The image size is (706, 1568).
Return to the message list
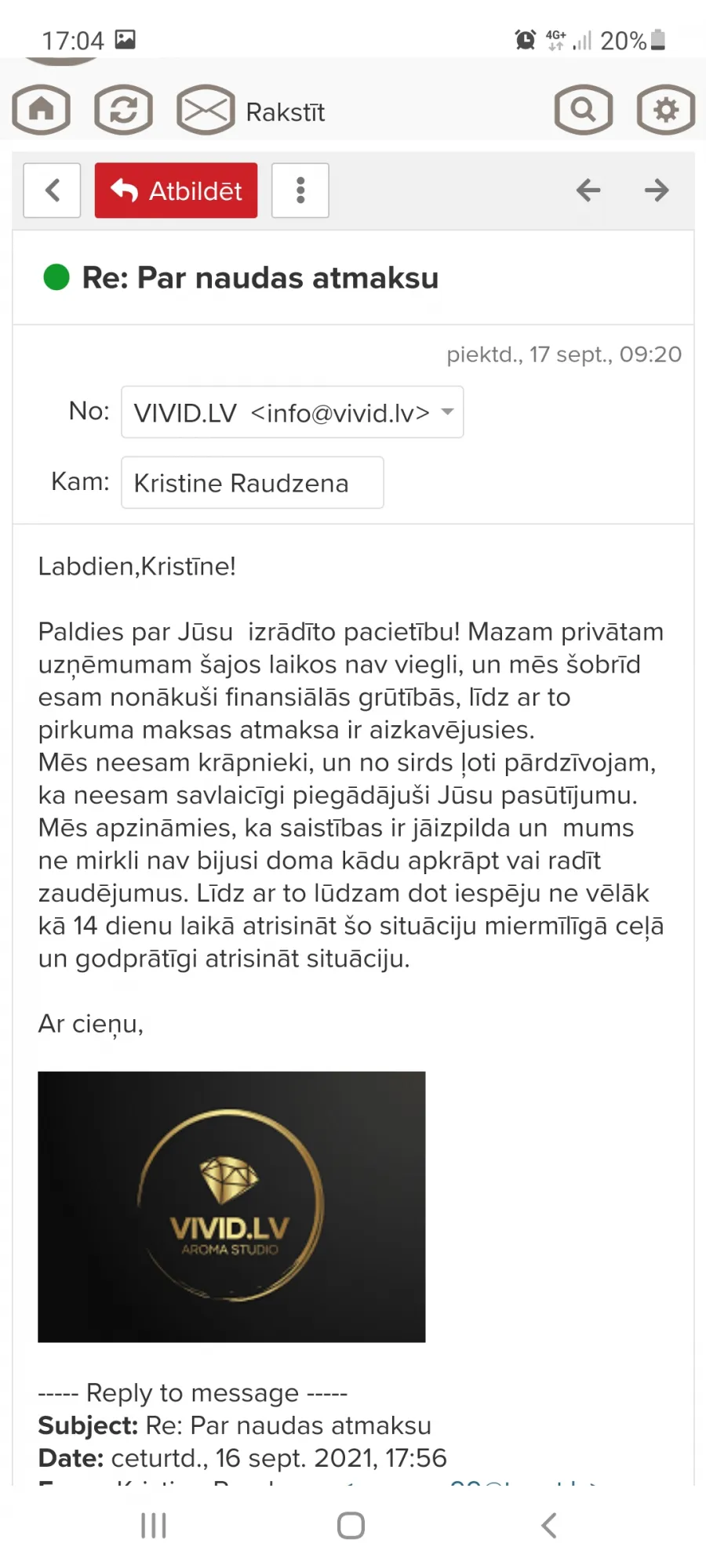[x=52, y=191]
